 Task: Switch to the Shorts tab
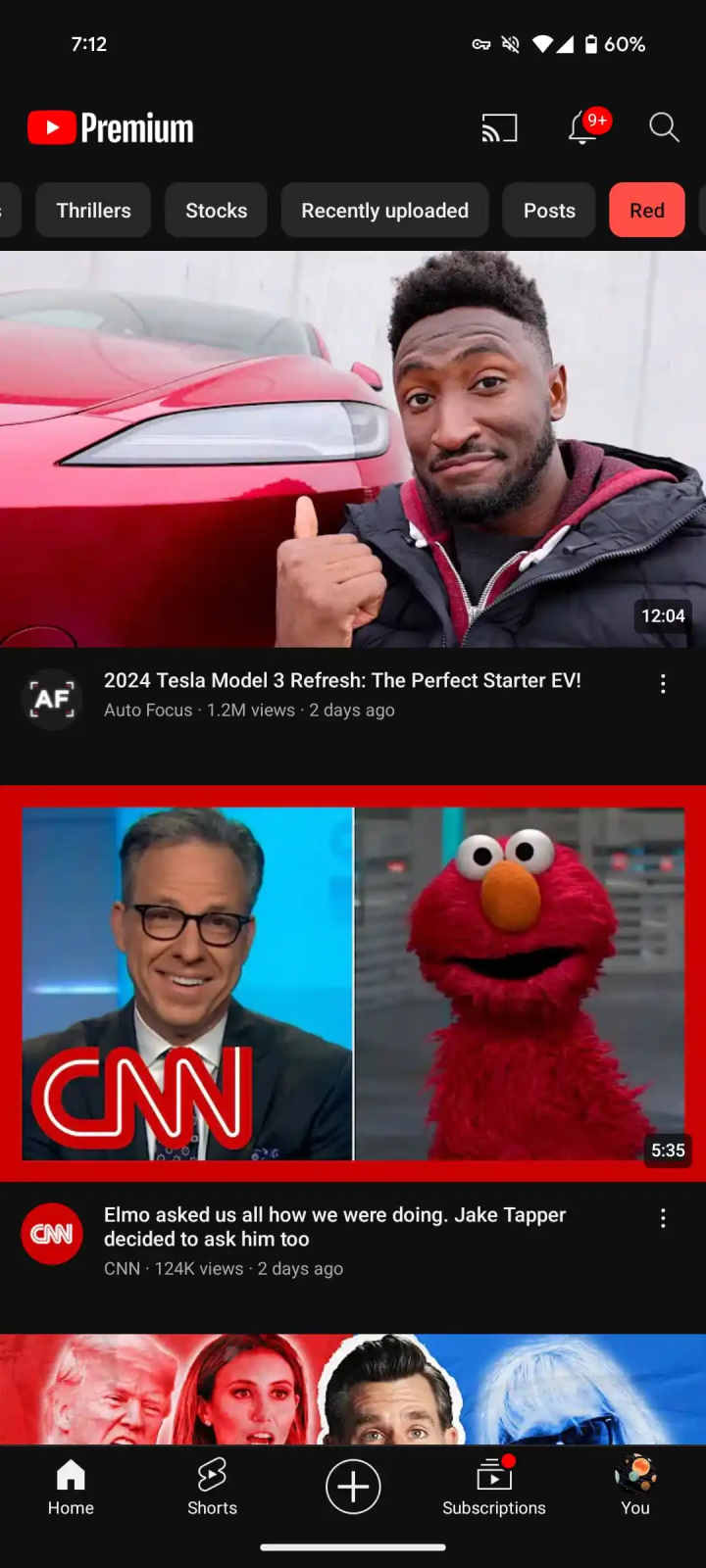pyautogui.click(x=212, y=1487)
